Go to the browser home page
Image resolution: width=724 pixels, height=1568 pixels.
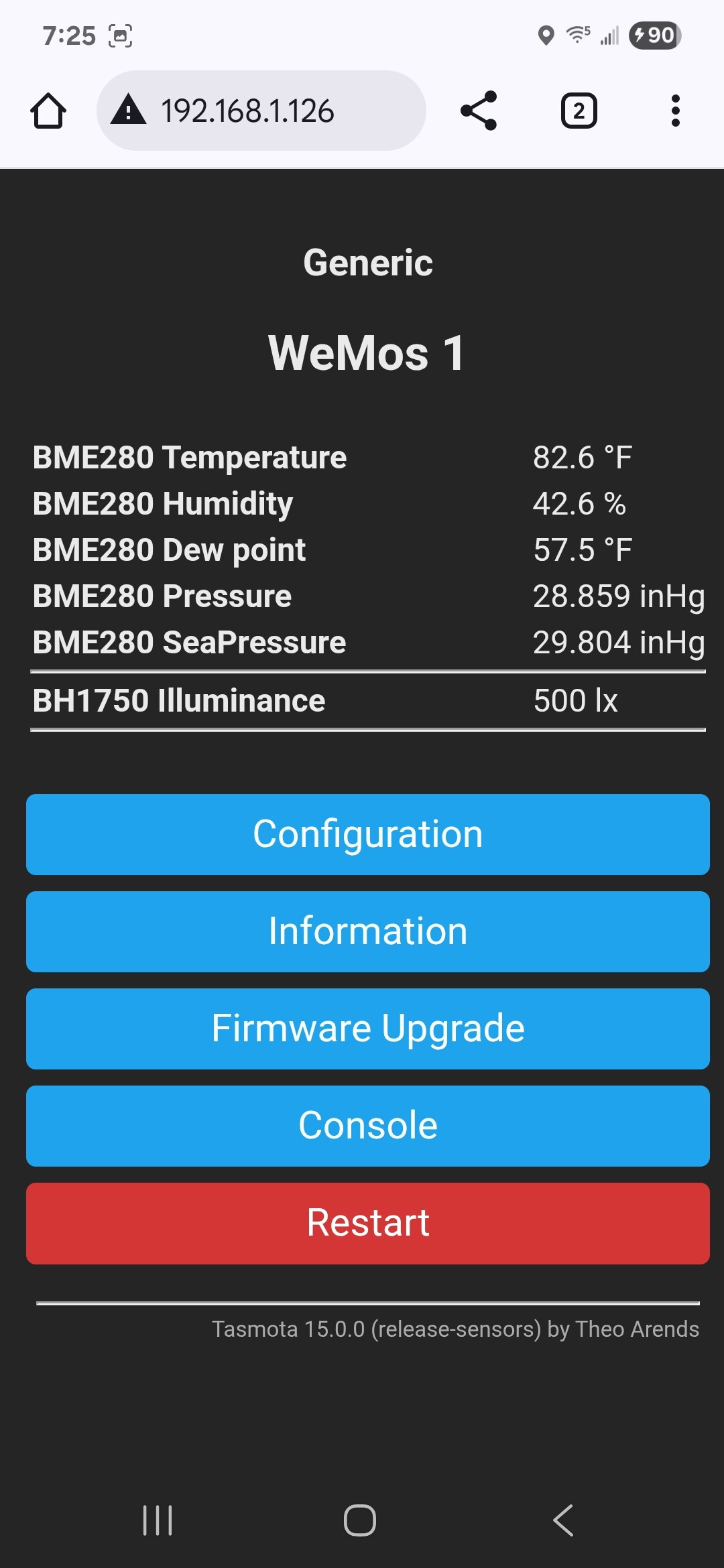[x=48, y=111]
